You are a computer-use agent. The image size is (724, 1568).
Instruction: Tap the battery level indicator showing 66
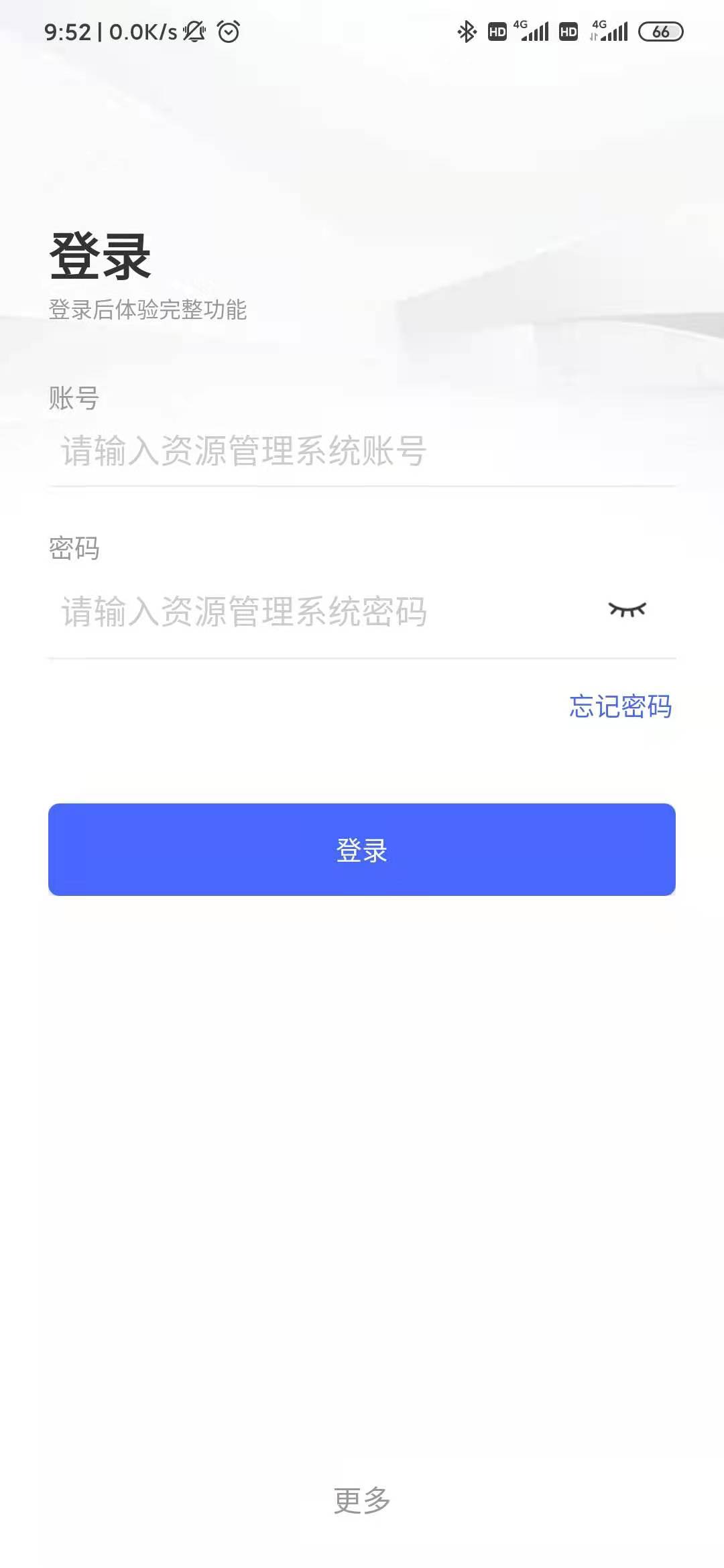point(660,31)
